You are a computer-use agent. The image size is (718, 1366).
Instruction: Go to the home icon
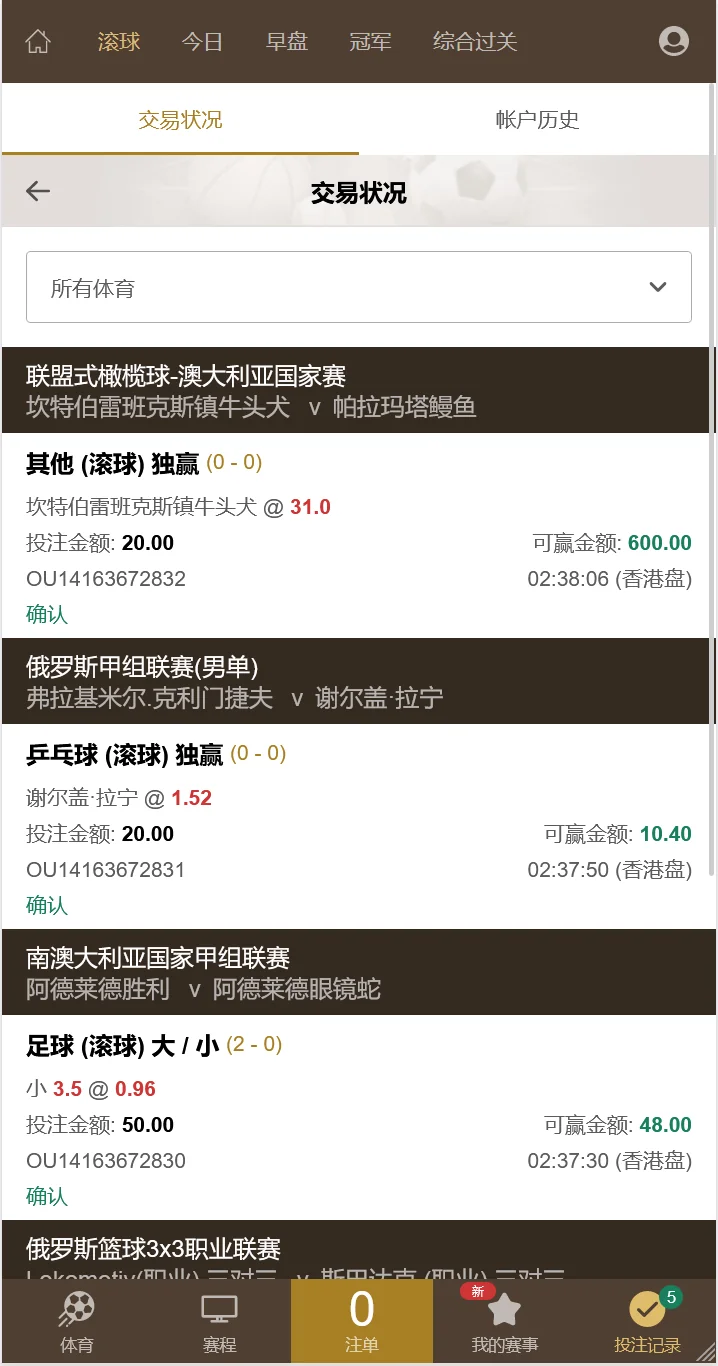(38, 42)
